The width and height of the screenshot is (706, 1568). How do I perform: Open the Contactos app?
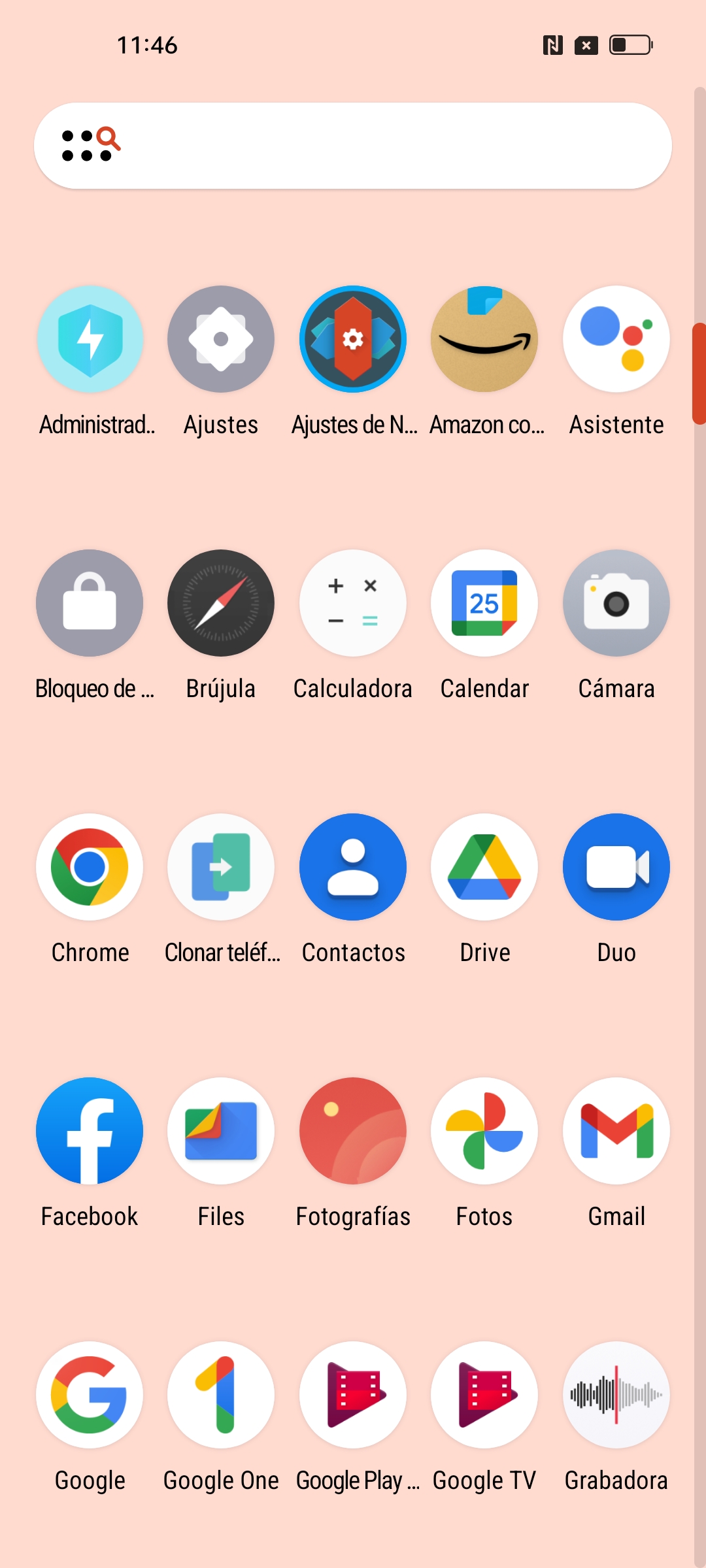(353, 867)
